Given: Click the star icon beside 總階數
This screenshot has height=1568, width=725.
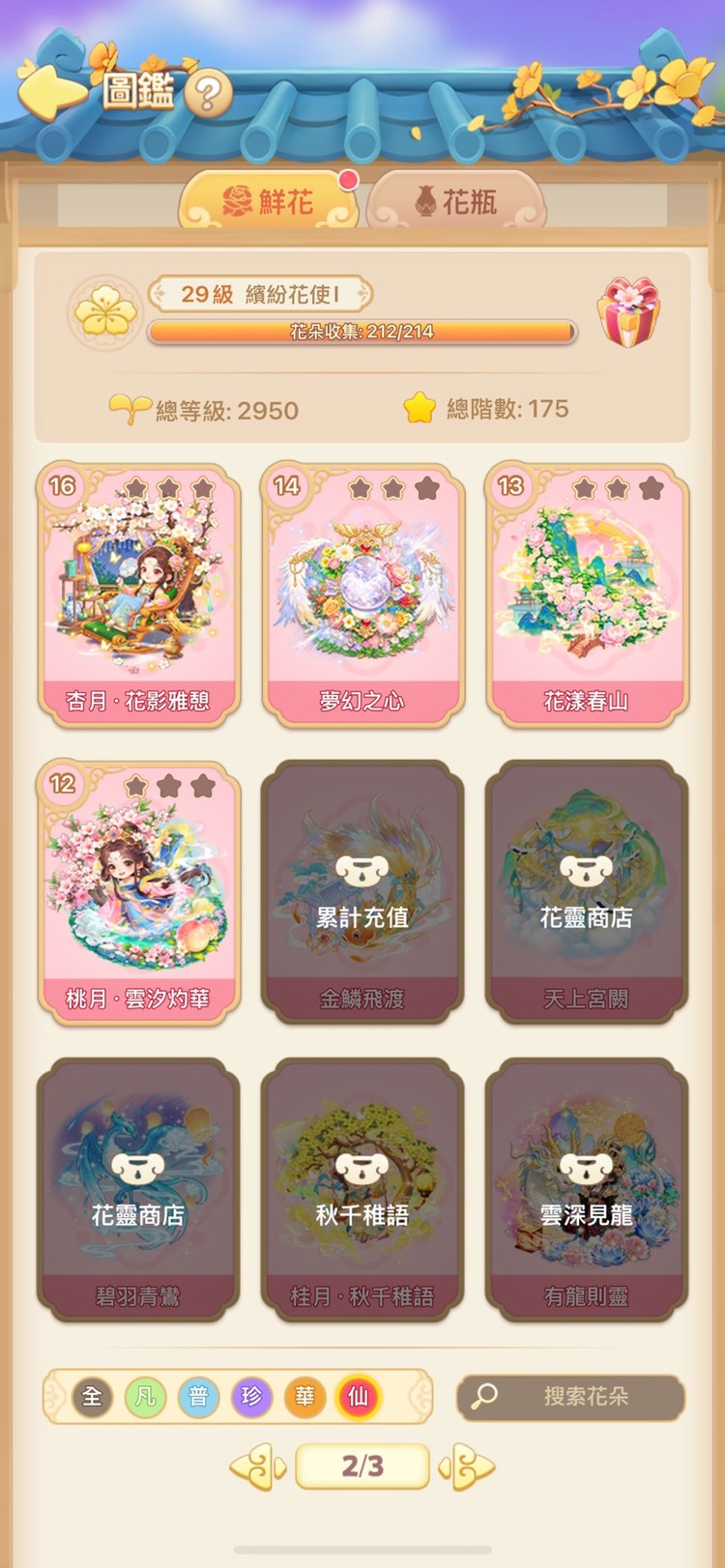Looking at the screenshot, I should (418, 409).
